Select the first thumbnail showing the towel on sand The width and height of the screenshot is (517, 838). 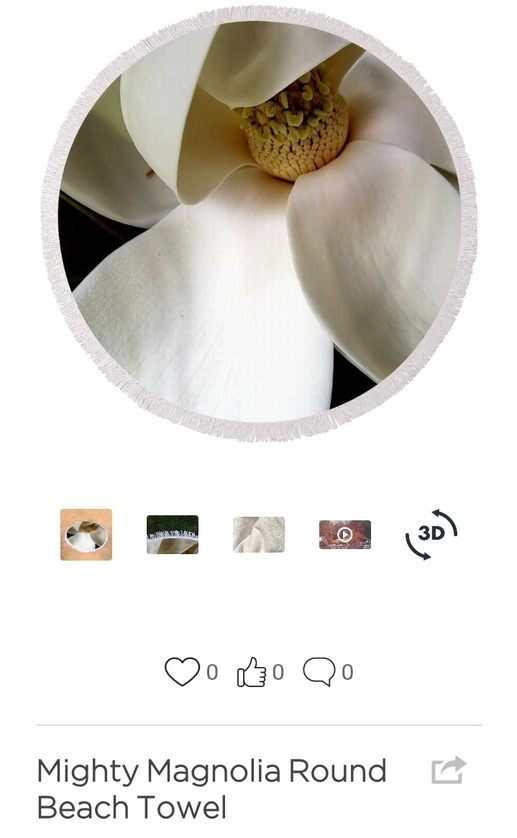(86, 534)
